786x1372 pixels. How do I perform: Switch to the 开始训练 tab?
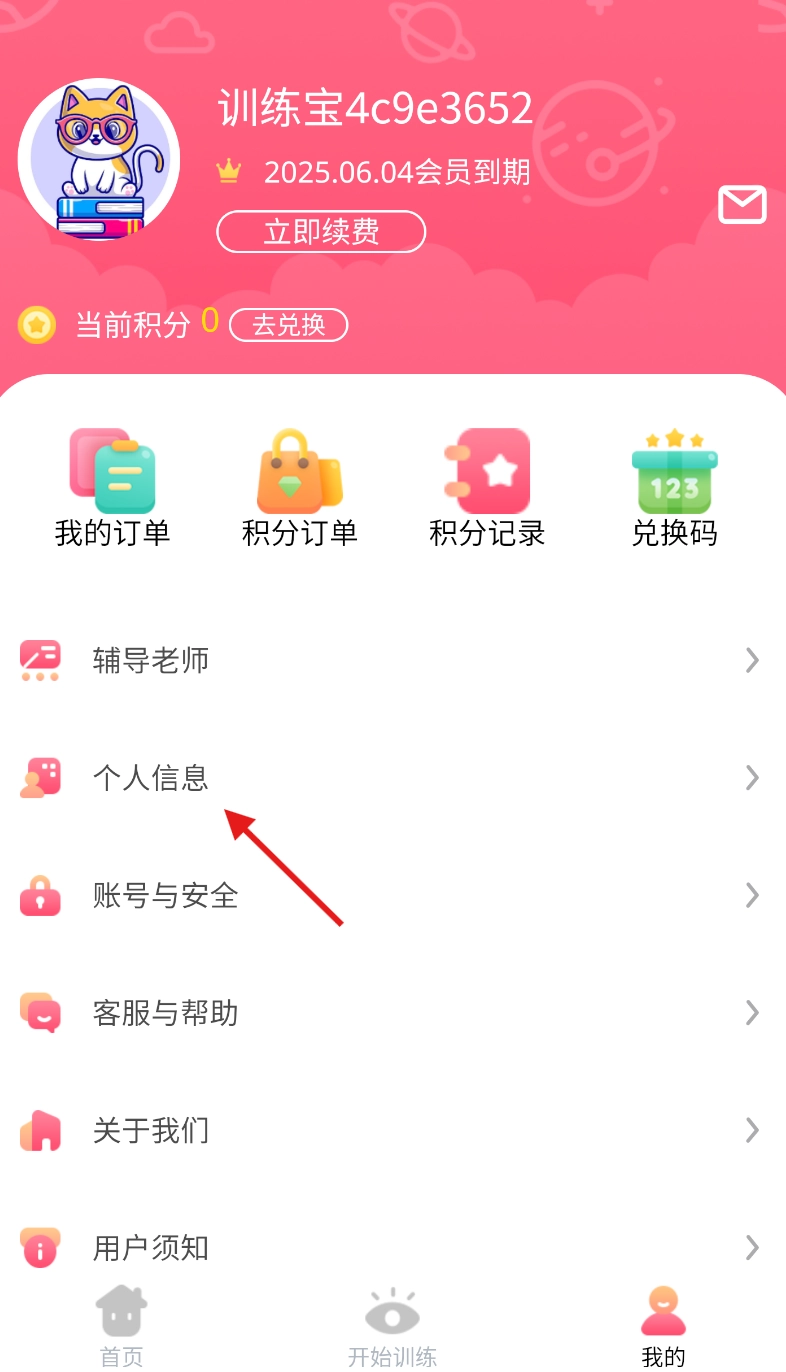(392, 1326)
